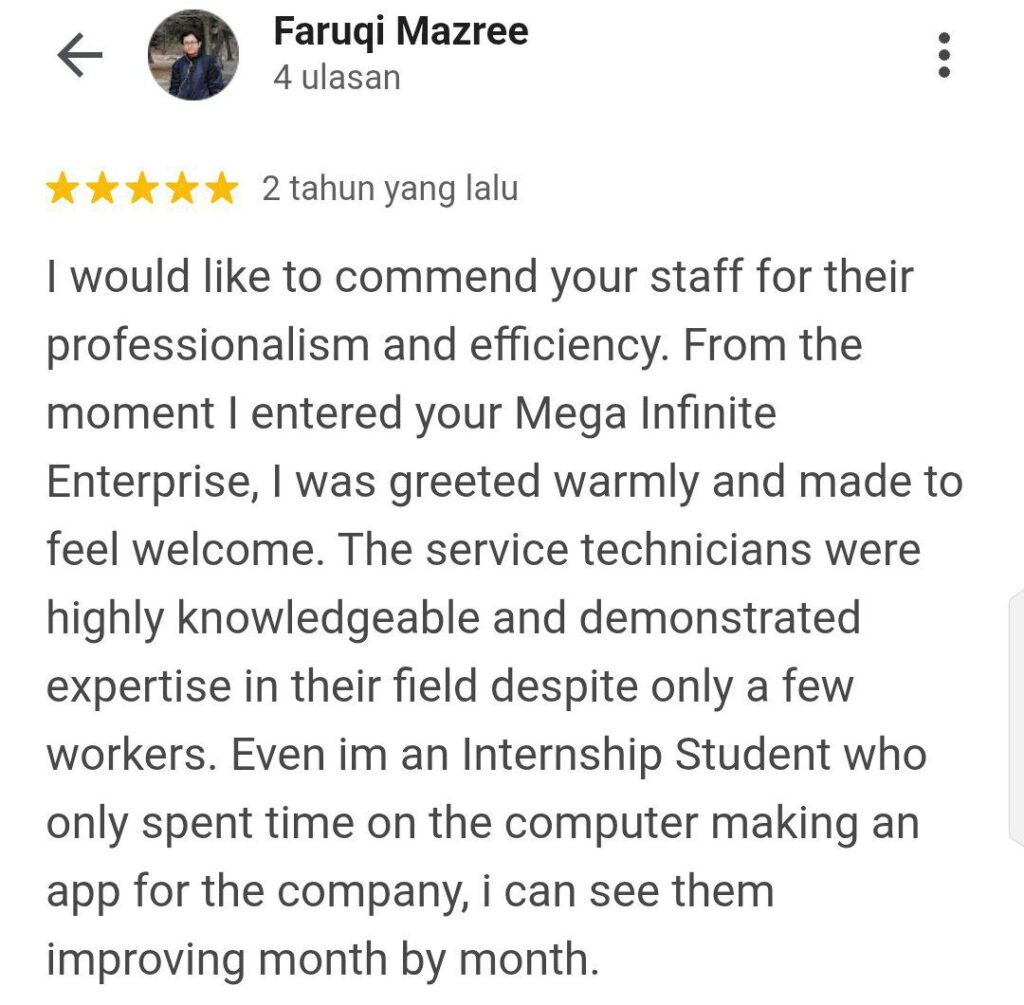Open the three-dot overflow menu
1024x1005 pixels.
[x=944, y=55]
